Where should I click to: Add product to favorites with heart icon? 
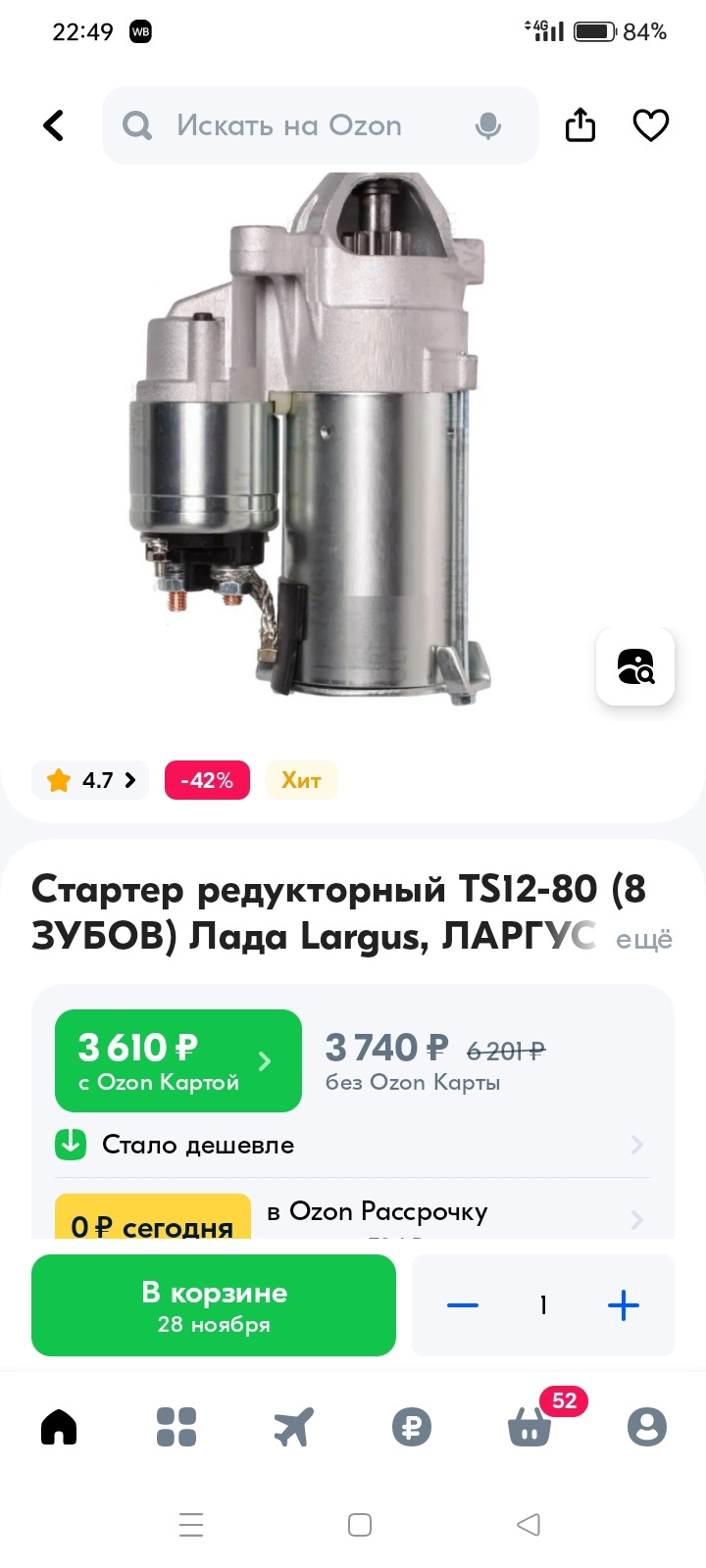pos(650,124)
